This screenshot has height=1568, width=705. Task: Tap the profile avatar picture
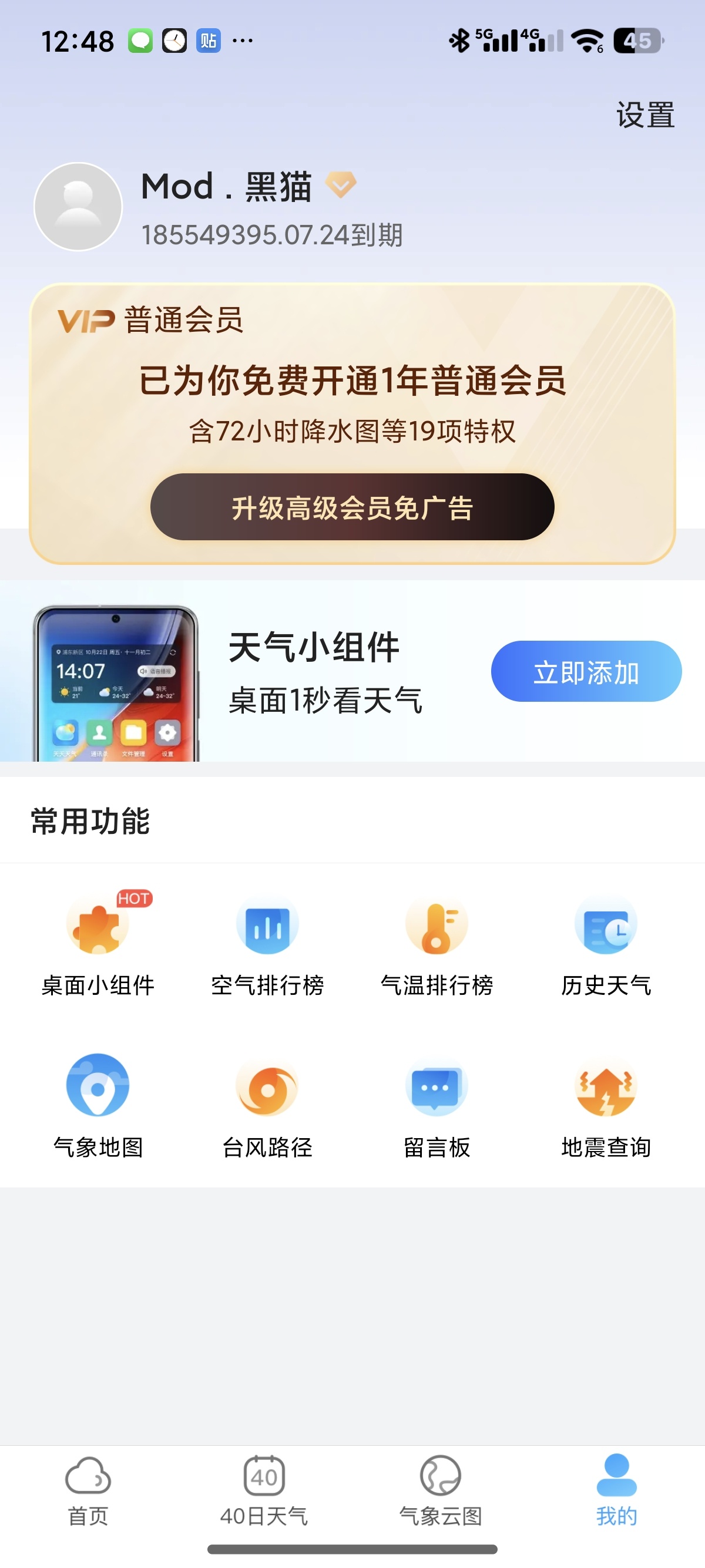78,207
